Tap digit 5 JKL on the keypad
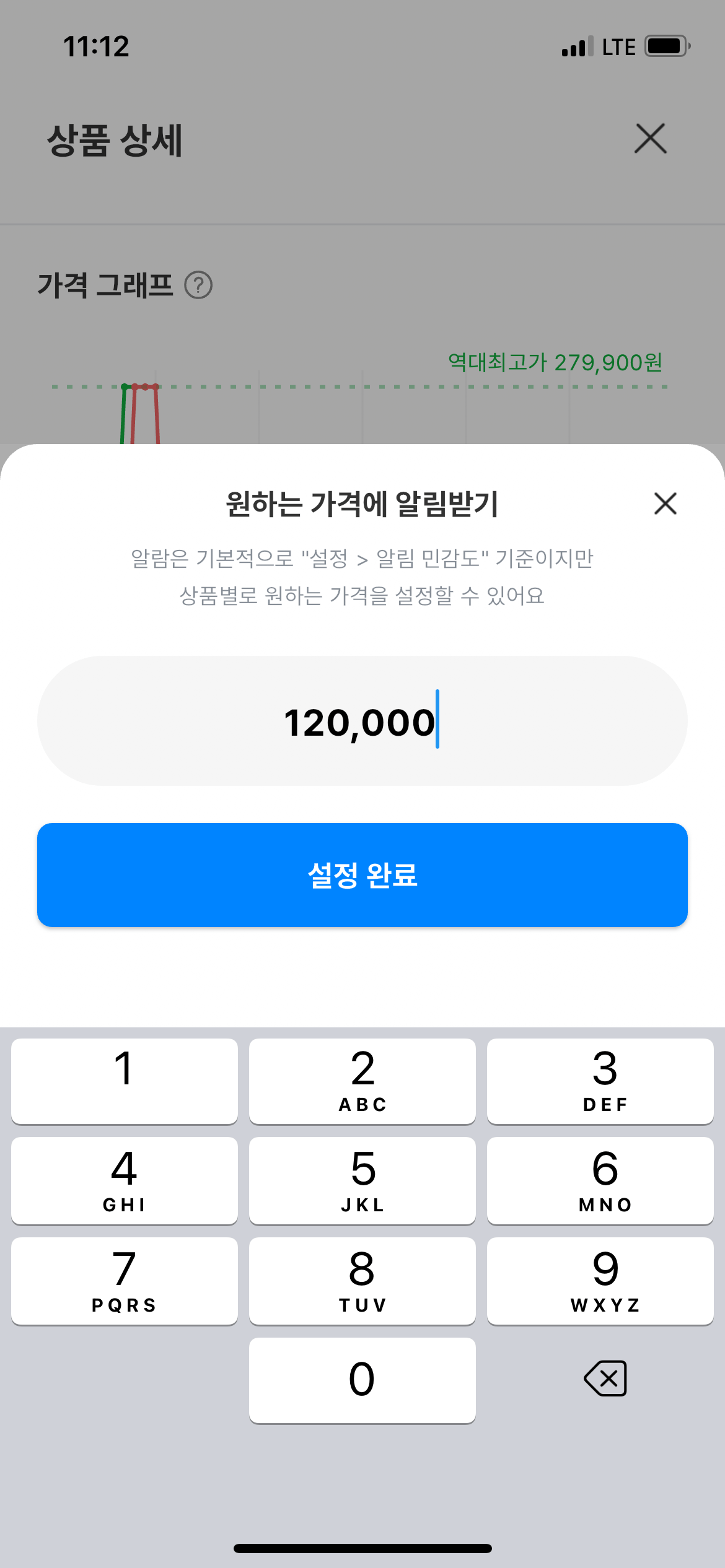This screenshot has width=725, height=1568. (362, 1180)
